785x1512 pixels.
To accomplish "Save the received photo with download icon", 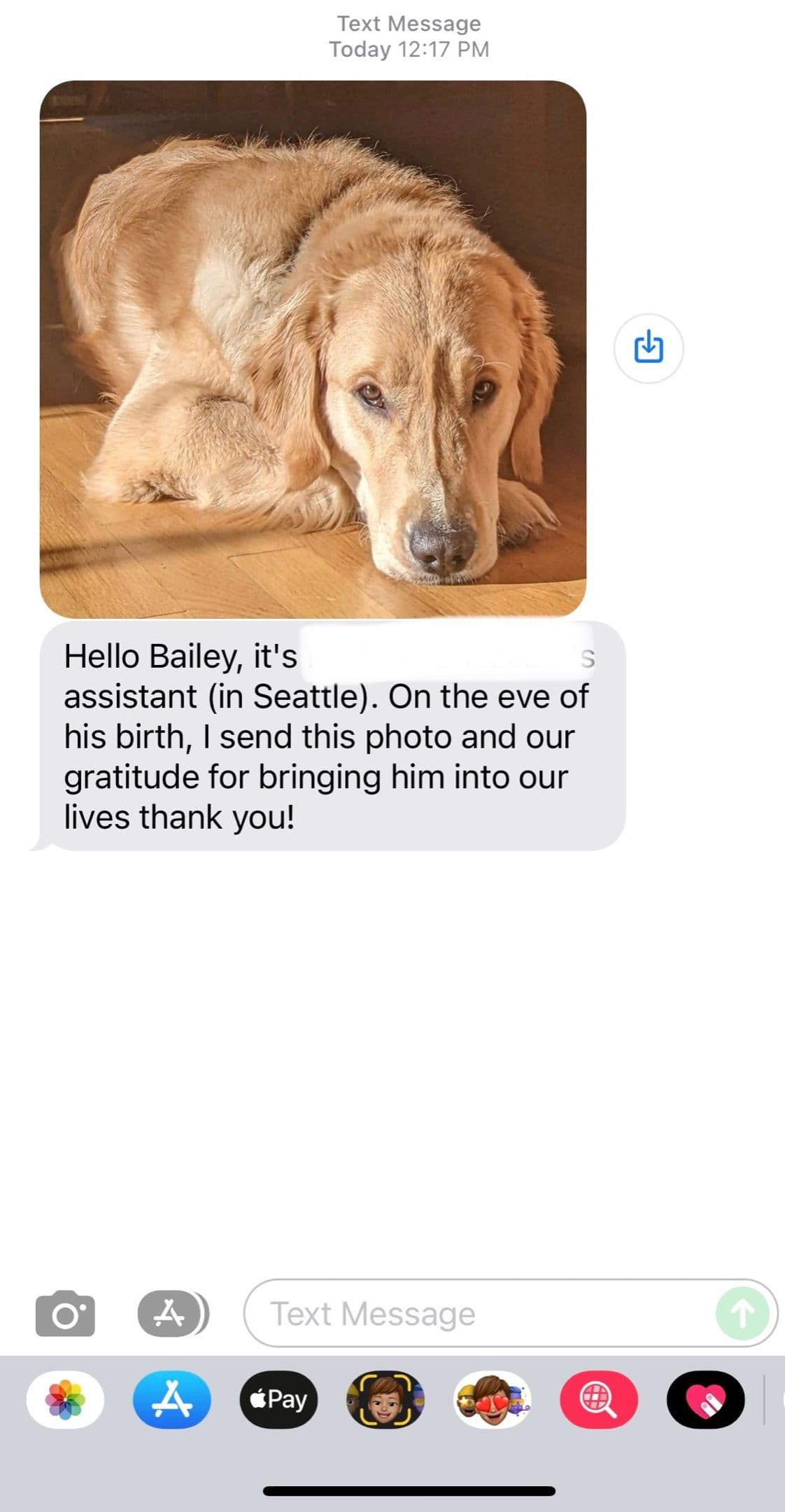I will point(649,348).
